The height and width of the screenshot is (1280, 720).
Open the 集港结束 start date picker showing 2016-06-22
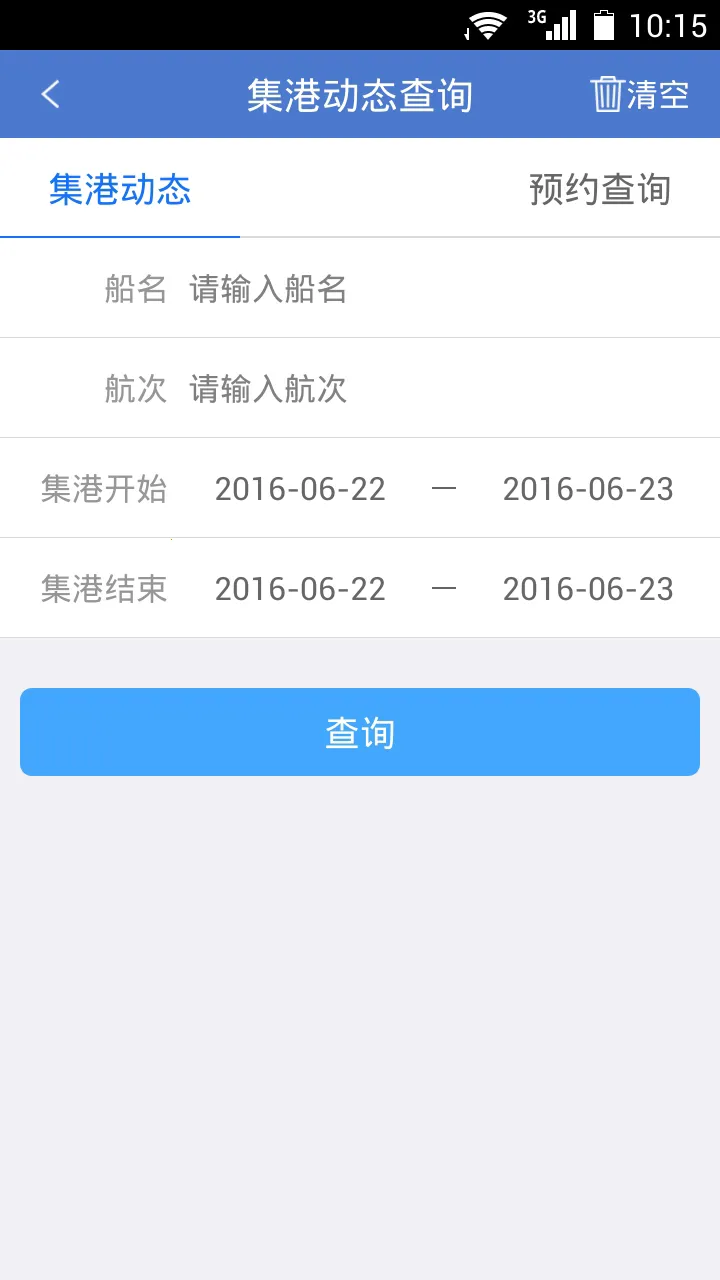click(300, 588)
